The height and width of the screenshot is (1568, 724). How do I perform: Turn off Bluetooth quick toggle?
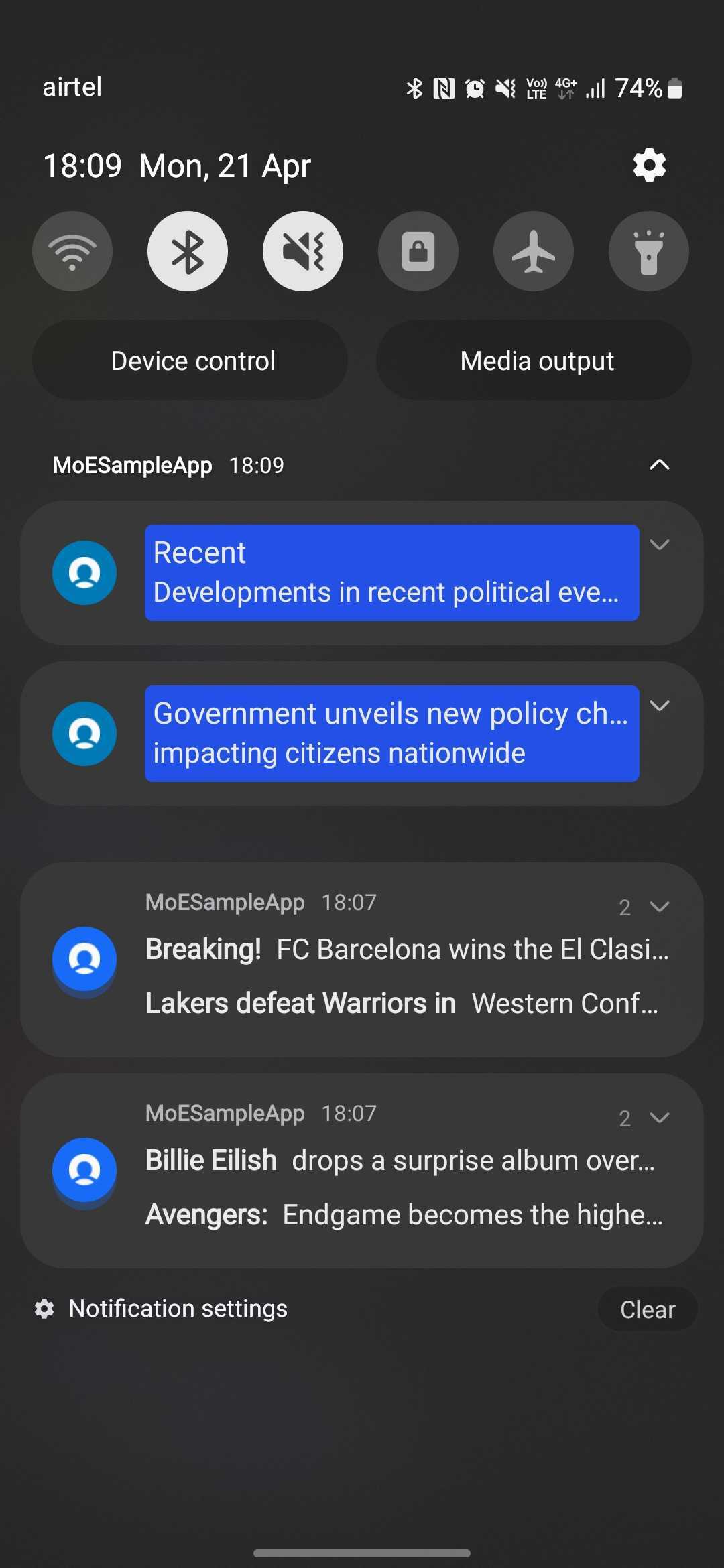(188, 251)
